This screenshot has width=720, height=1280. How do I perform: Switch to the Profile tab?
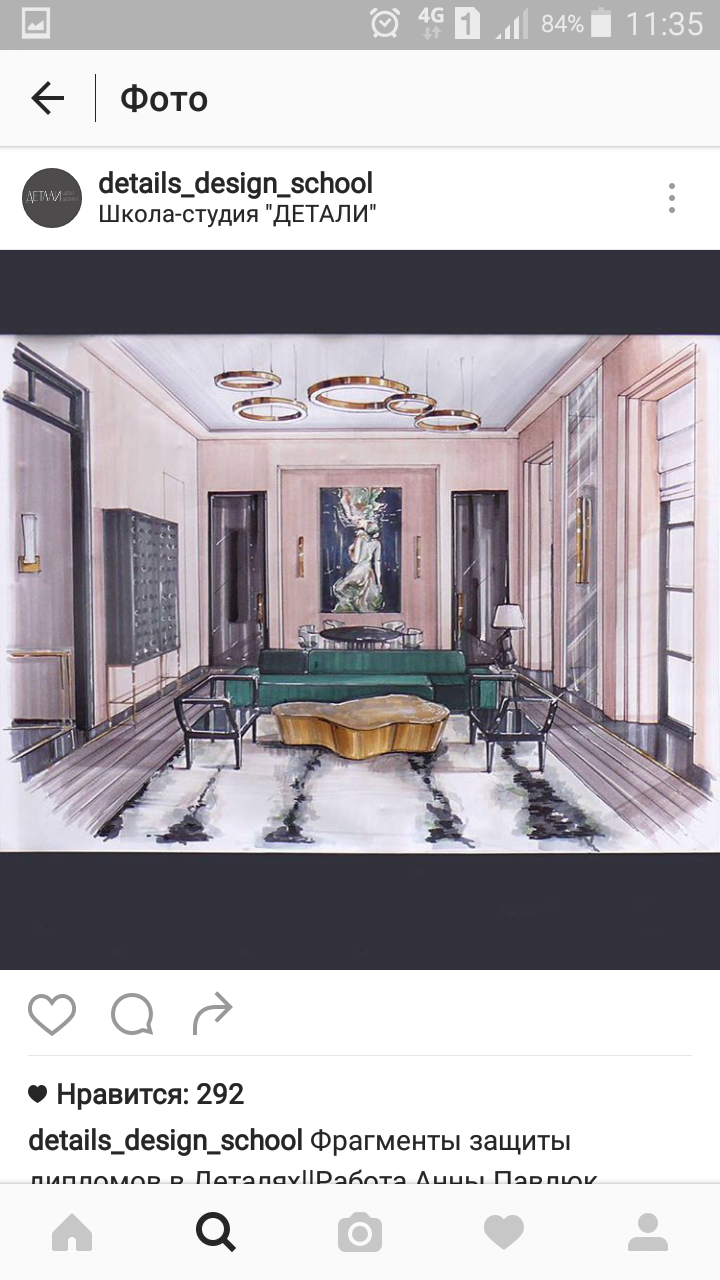coord(648,1232)
